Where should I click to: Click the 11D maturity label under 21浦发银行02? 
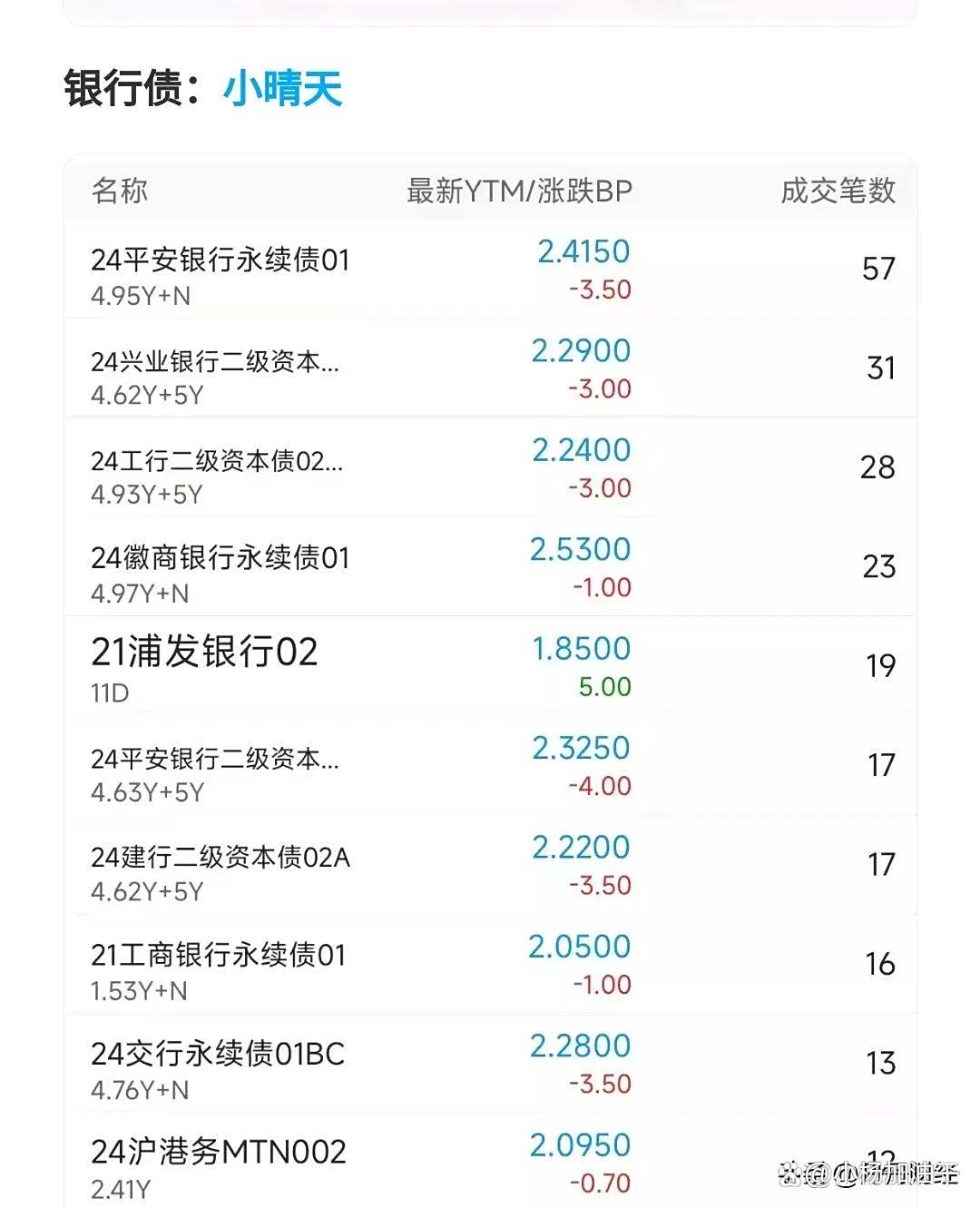(x=109, y=692)
